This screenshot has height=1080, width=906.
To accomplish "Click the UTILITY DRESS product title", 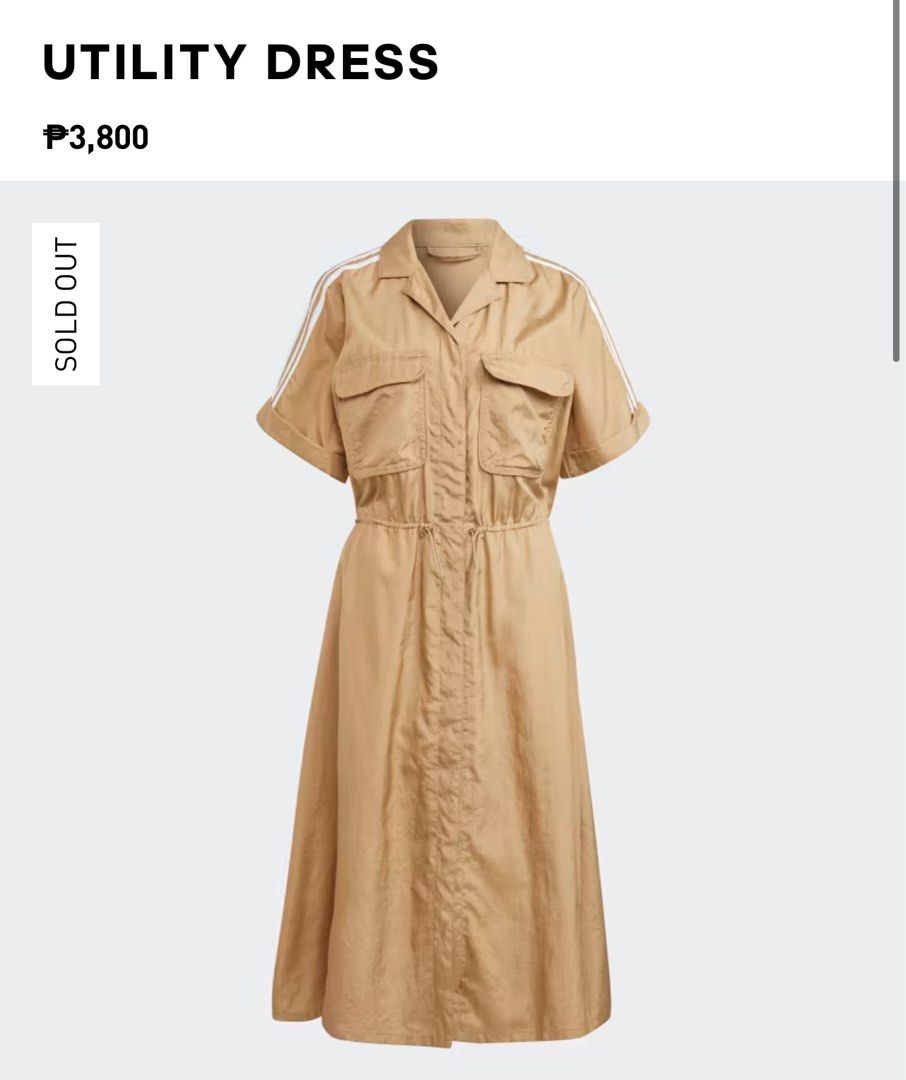I will 240,63.
